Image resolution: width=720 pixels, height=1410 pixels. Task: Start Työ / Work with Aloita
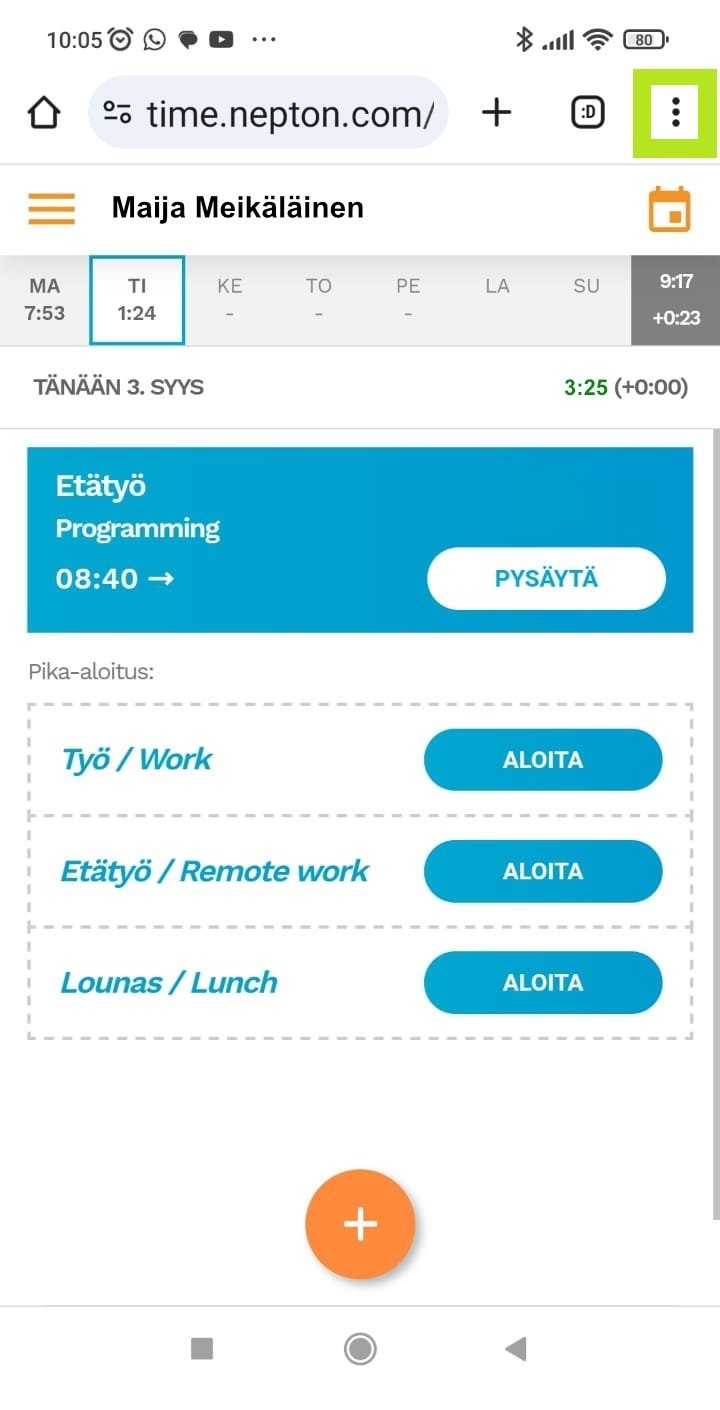click(543, 760)
